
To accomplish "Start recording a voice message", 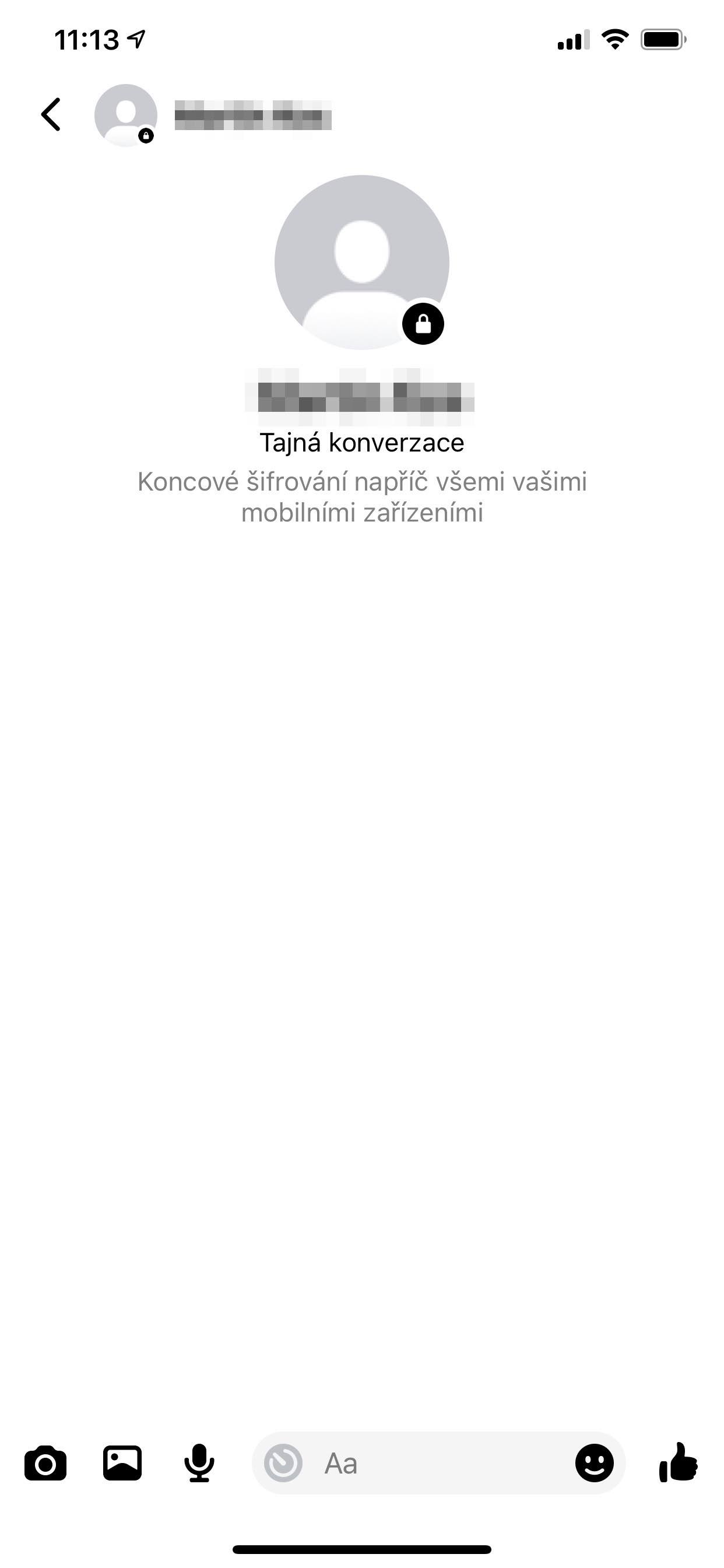I will [199, 1464].
